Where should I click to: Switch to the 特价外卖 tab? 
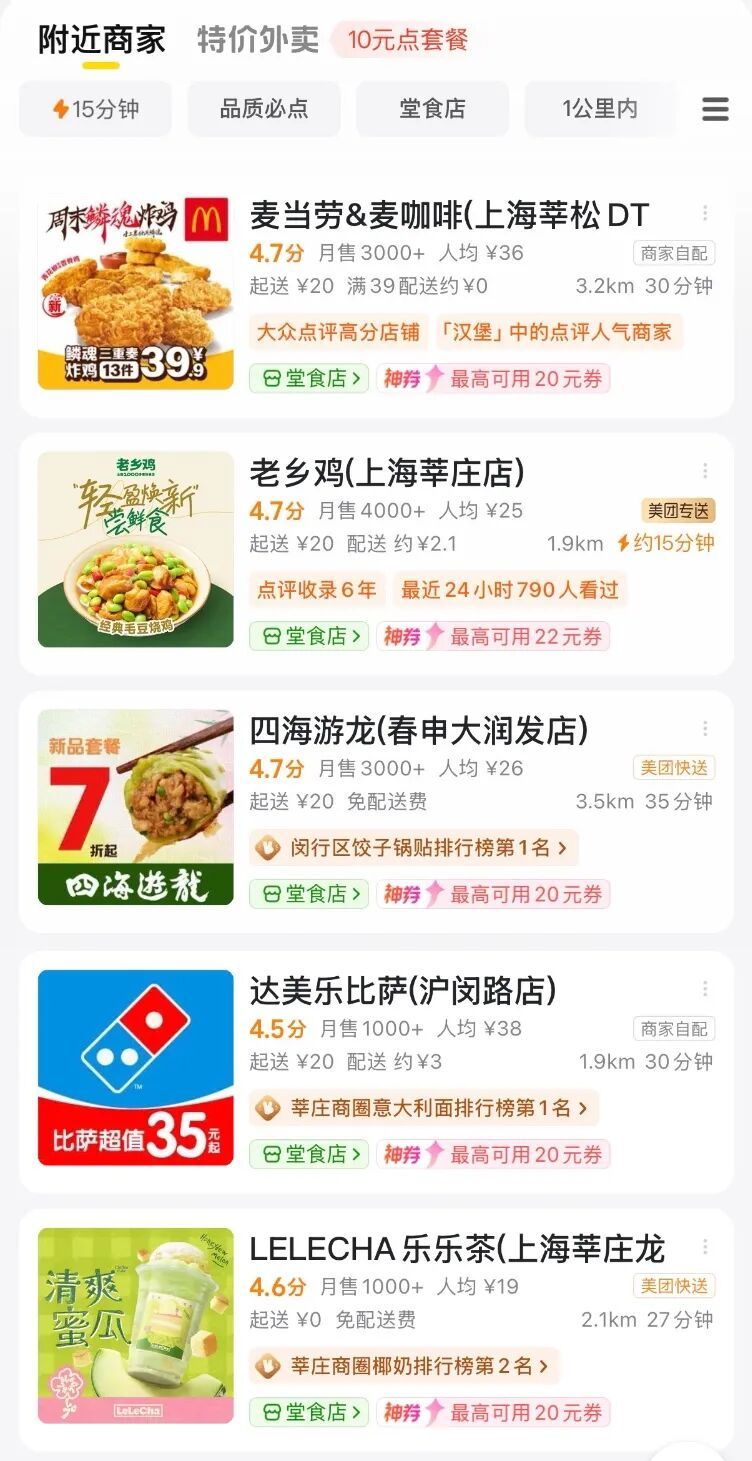pyautogui.click(x=258, y=40)
